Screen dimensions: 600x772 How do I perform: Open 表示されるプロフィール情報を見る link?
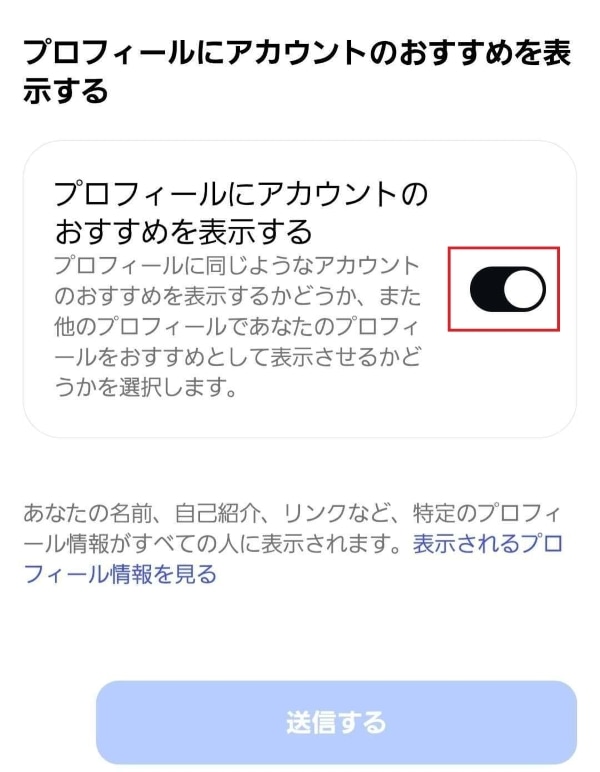pyautogui.click(x=487, y=545)
